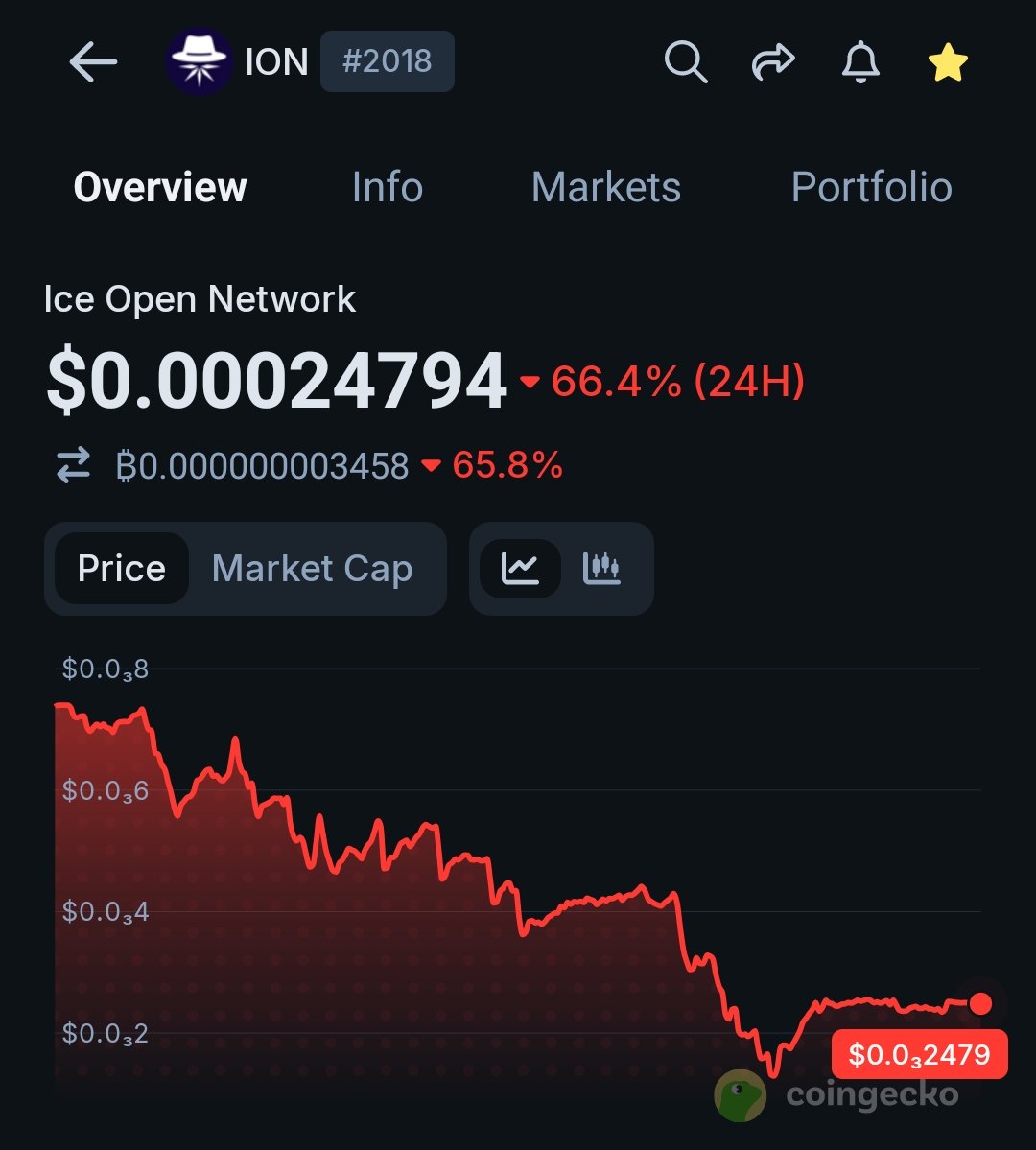Switch to the Markets tab
The height and width of the screenshot is (1150, 1036).
[605, 187]
